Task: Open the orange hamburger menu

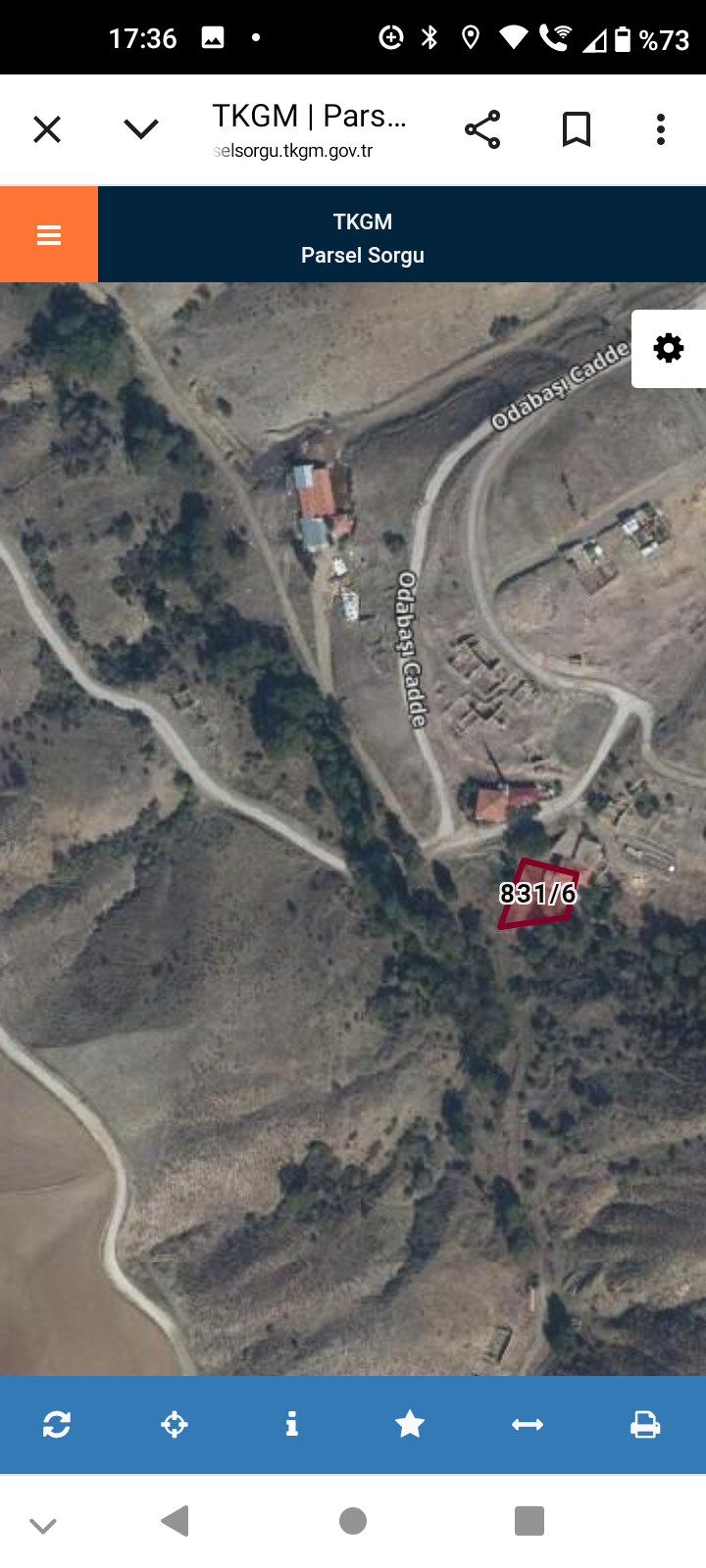Action: click(x=49, y=235)
